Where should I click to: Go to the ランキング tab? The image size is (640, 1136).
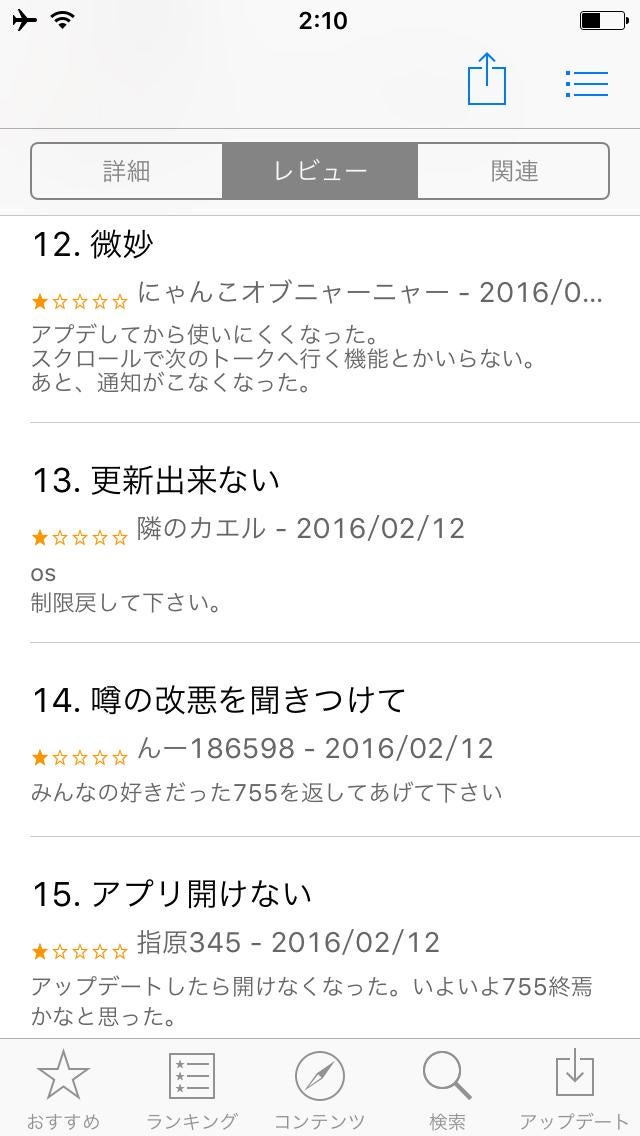coord(191,1088)
